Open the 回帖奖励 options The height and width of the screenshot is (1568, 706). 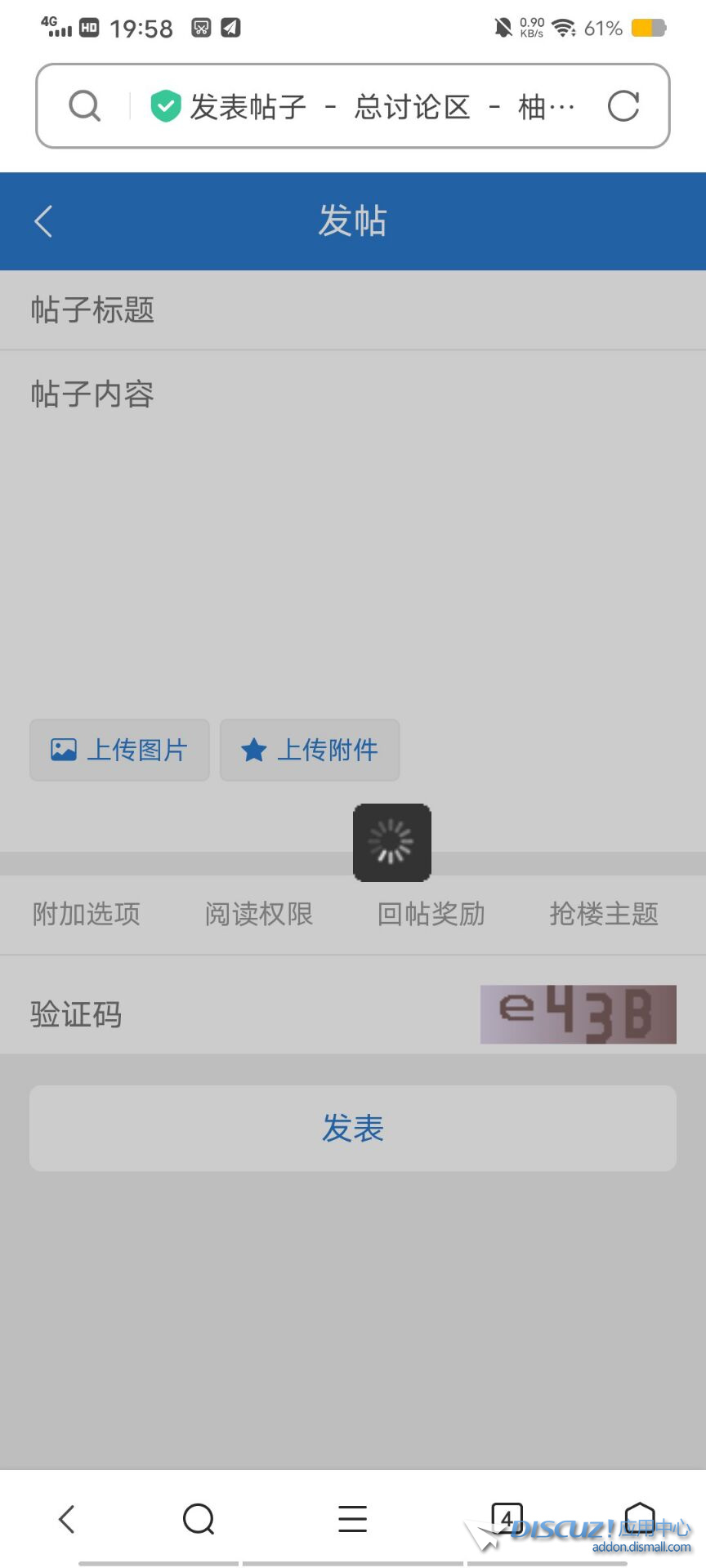(x=431, y=915)
